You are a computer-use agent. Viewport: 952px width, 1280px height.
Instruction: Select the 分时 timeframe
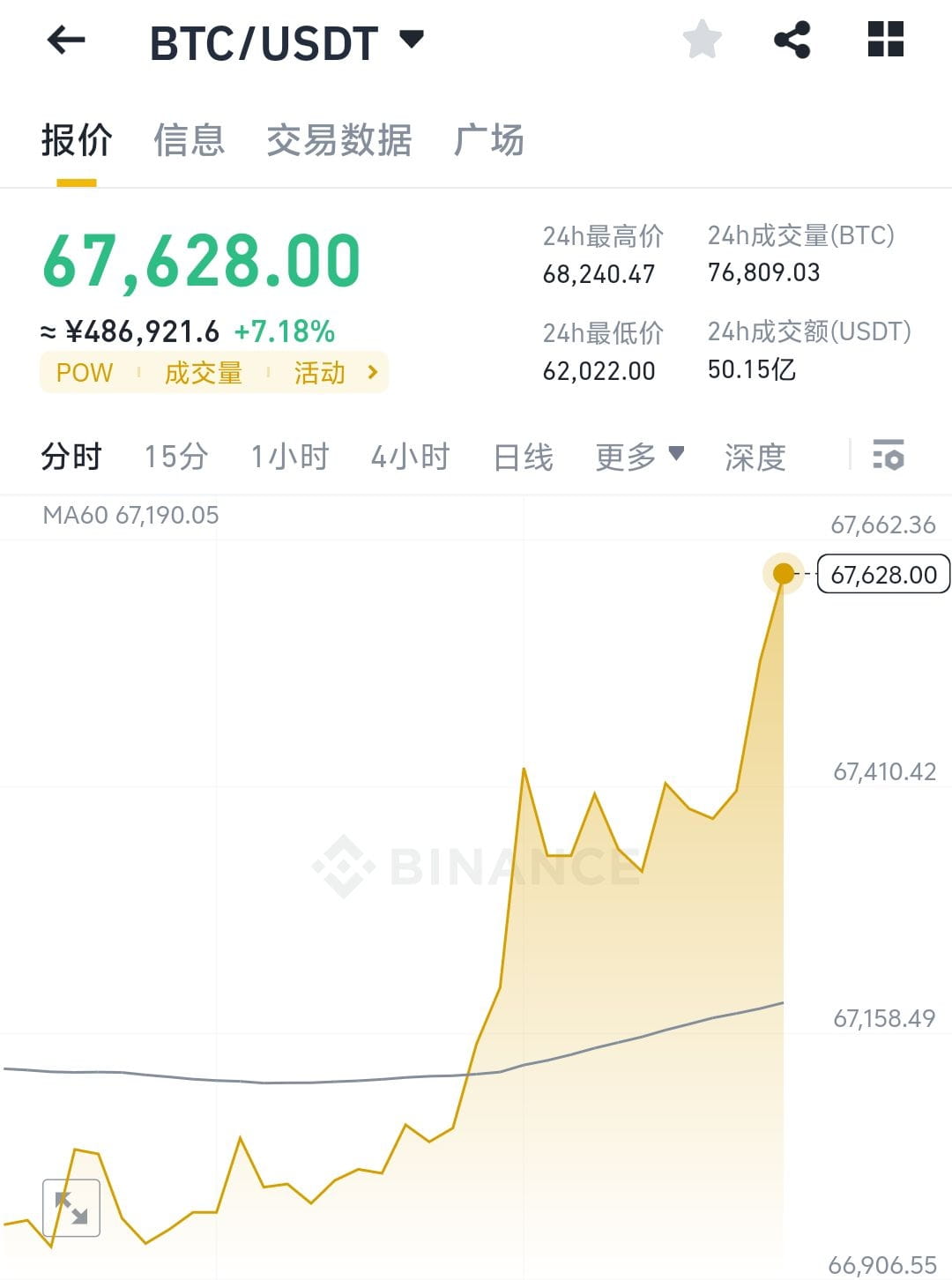[71, 455]
